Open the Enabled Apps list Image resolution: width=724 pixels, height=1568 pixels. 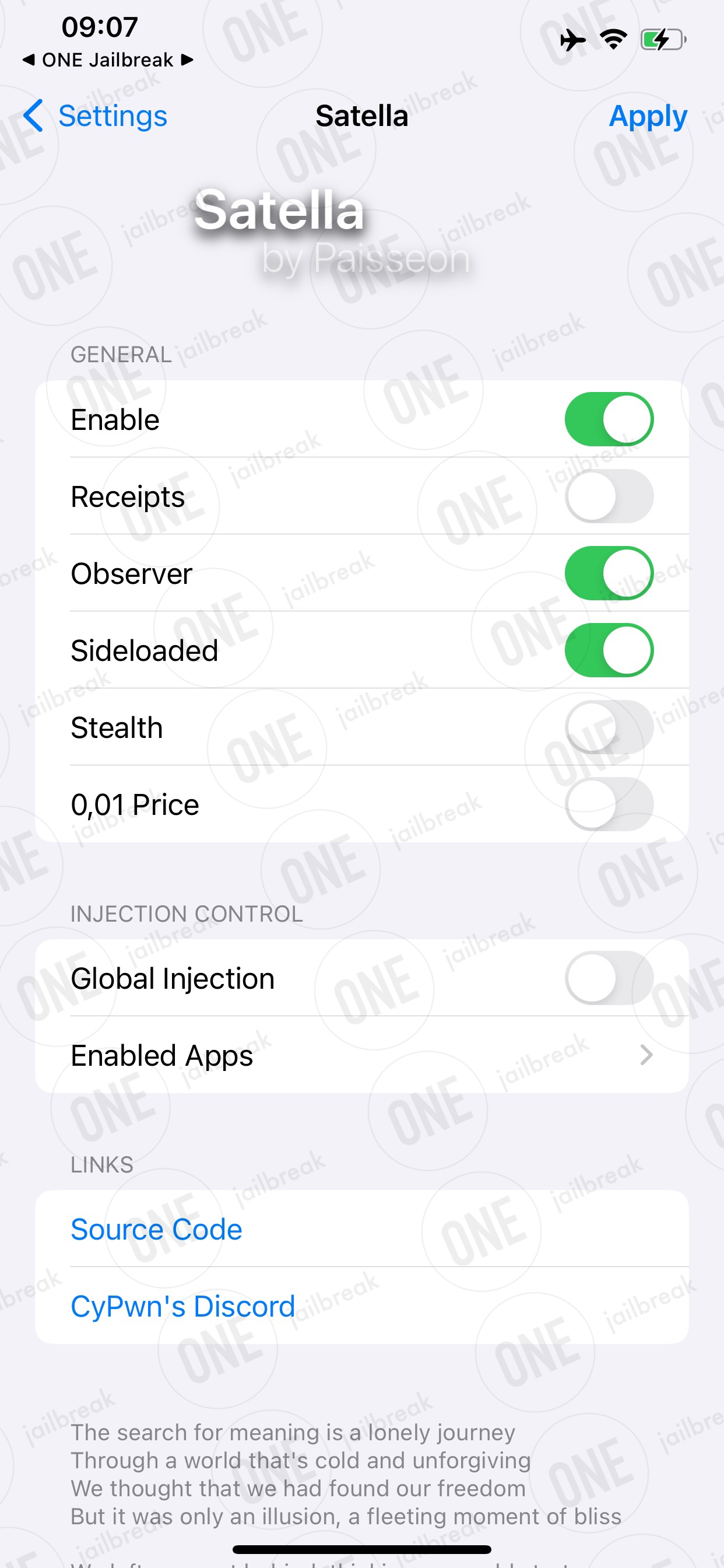tap(362, 1055)
